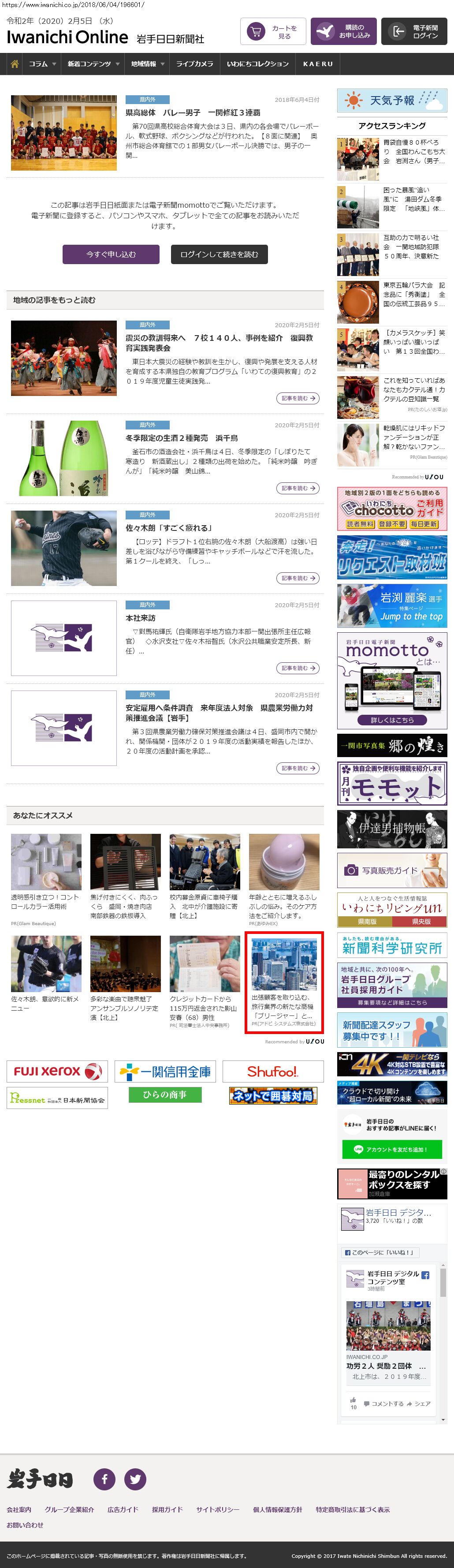This screenshot has height=1568, width=454.
Task: Go to 電子新聞ログイン
Action: [x=414, y=32]
